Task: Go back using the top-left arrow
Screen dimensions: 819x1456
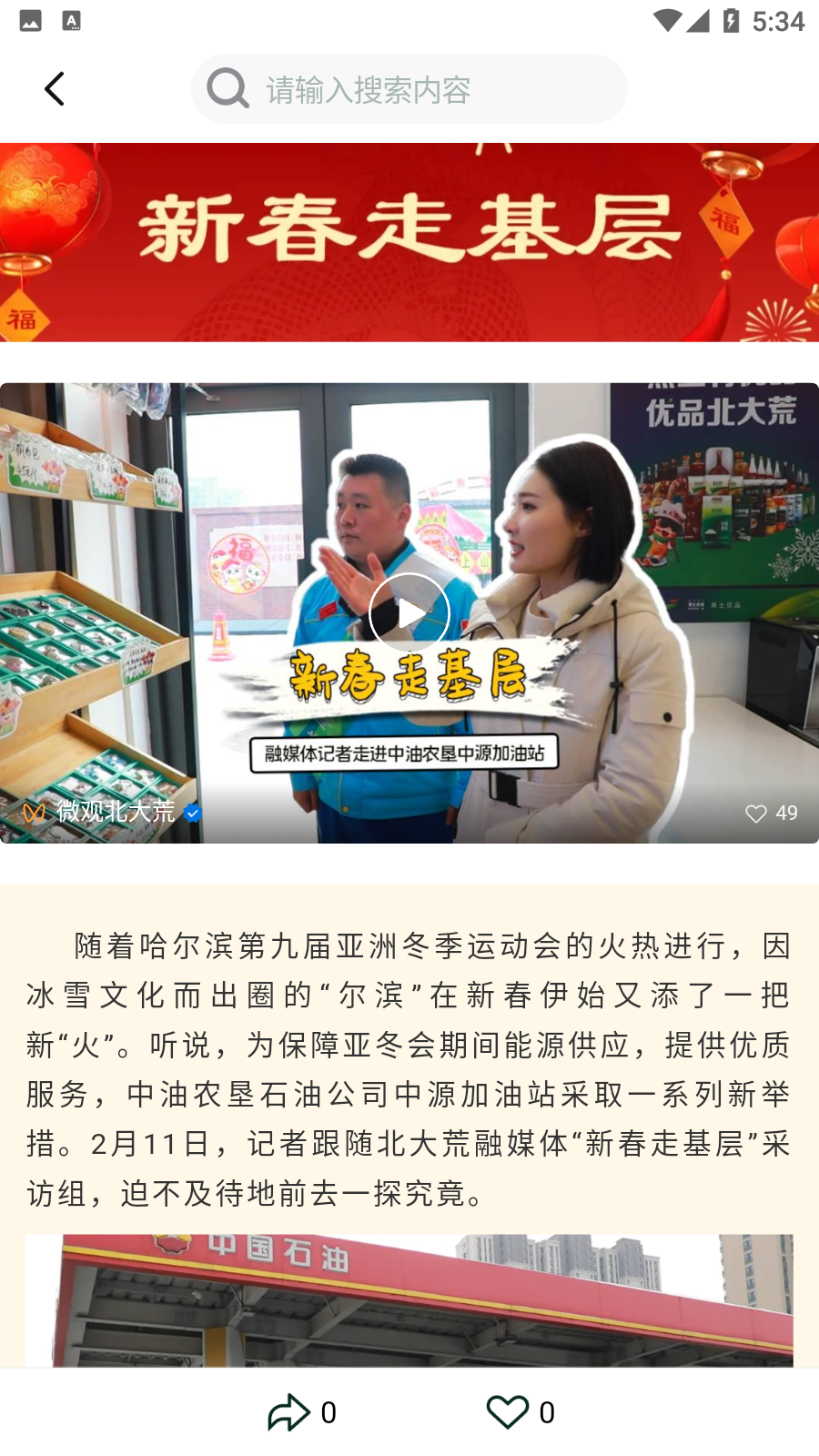Action: [55, 89]
